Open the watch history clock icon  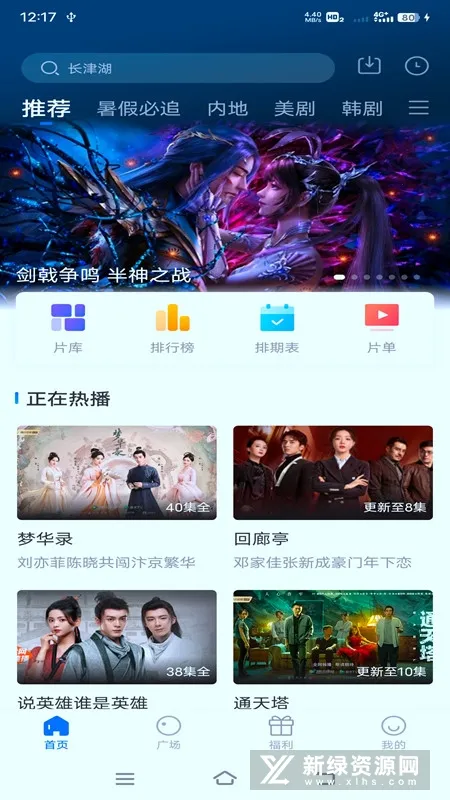tap(417, 66)
